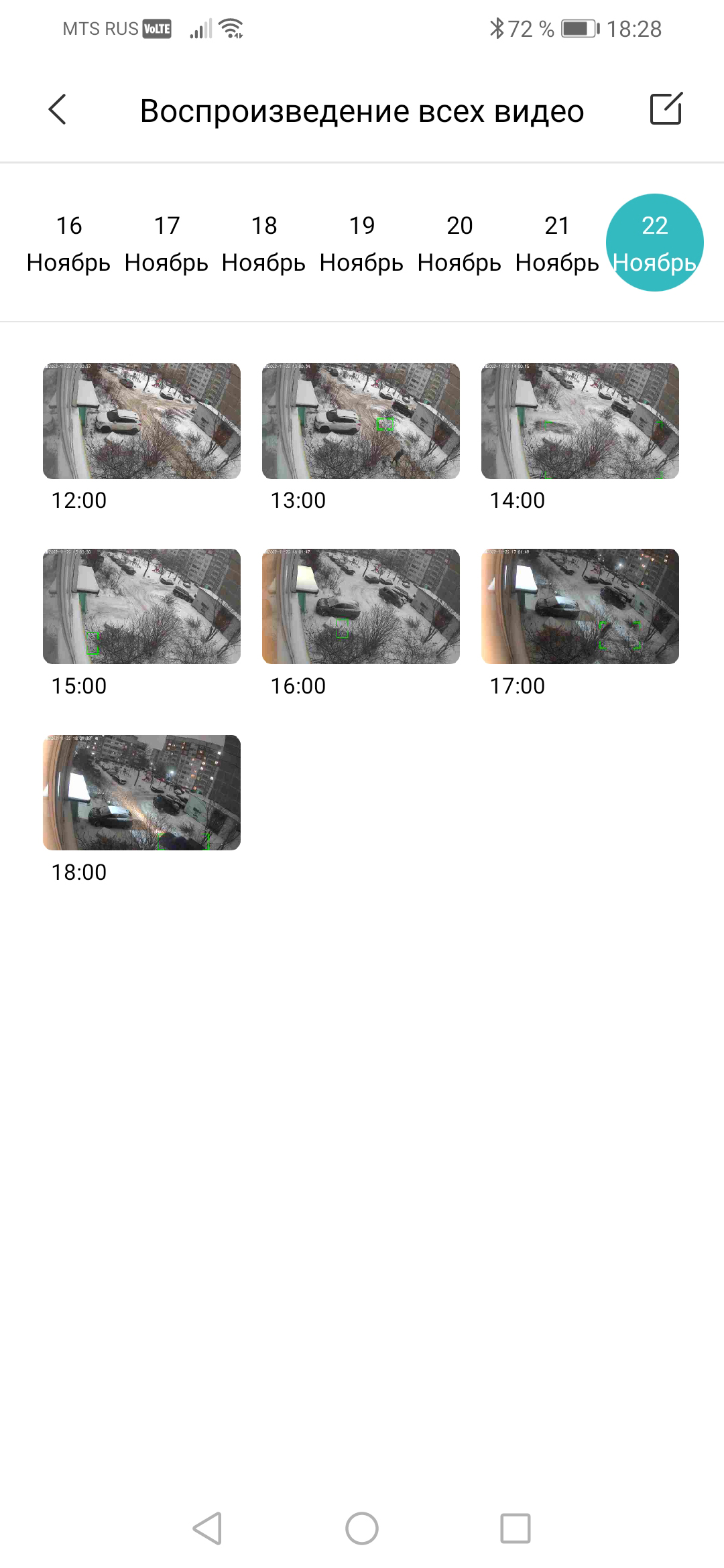Open the 16:00 camera recording
This screenshot has width=724, height=1568.
tap(361, 606)
